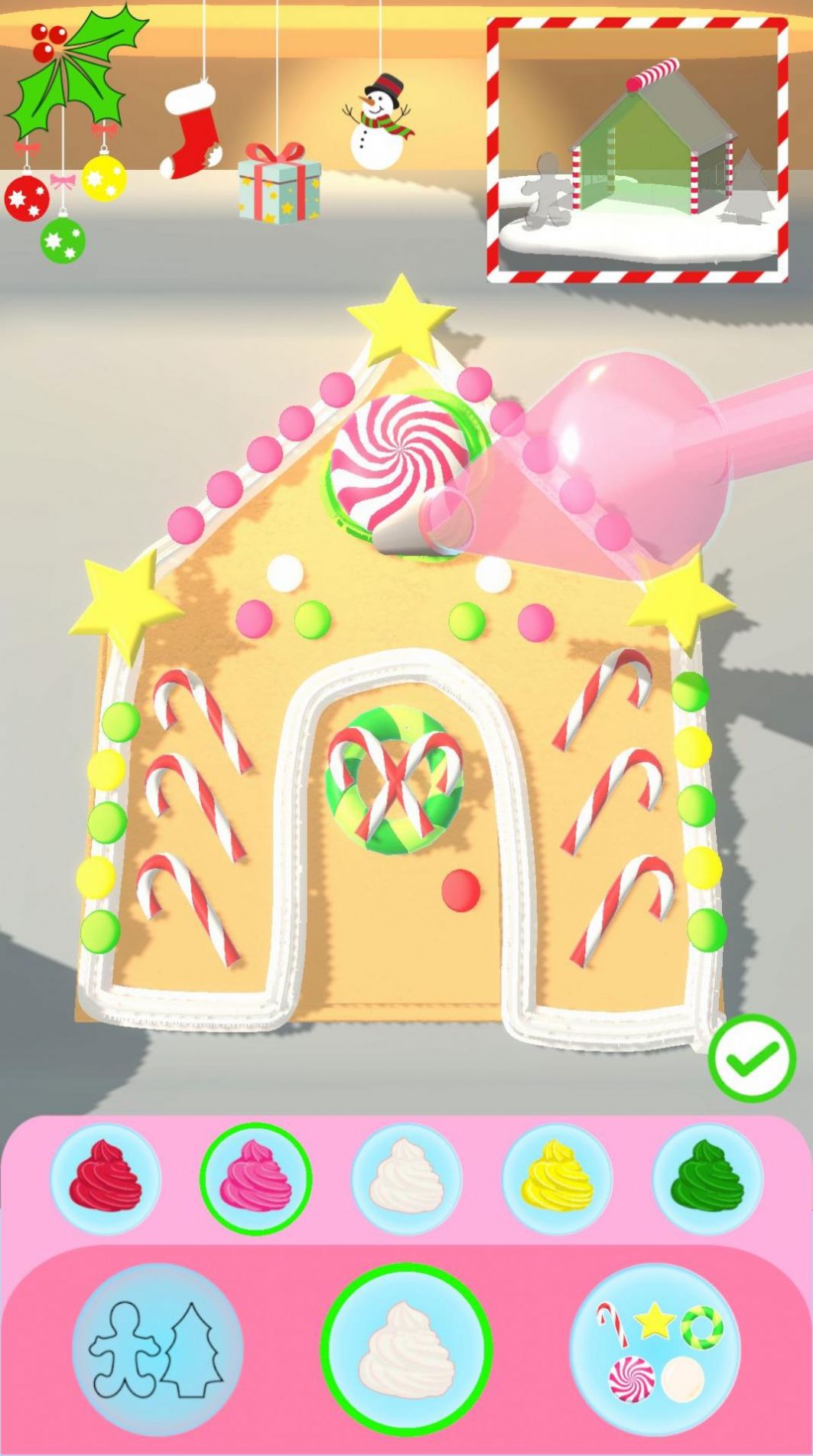The image size is (813, 1456).
Task: Confirm decoration with the green checkmark
Action: click(x=752, y=1058)
